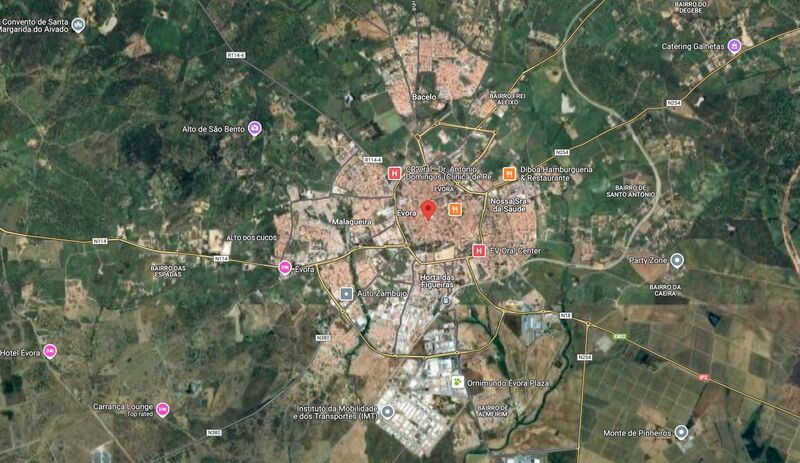Open Catering Gaivetas marker
Viewport: 800px width, 463px height.
coord(734,45)
